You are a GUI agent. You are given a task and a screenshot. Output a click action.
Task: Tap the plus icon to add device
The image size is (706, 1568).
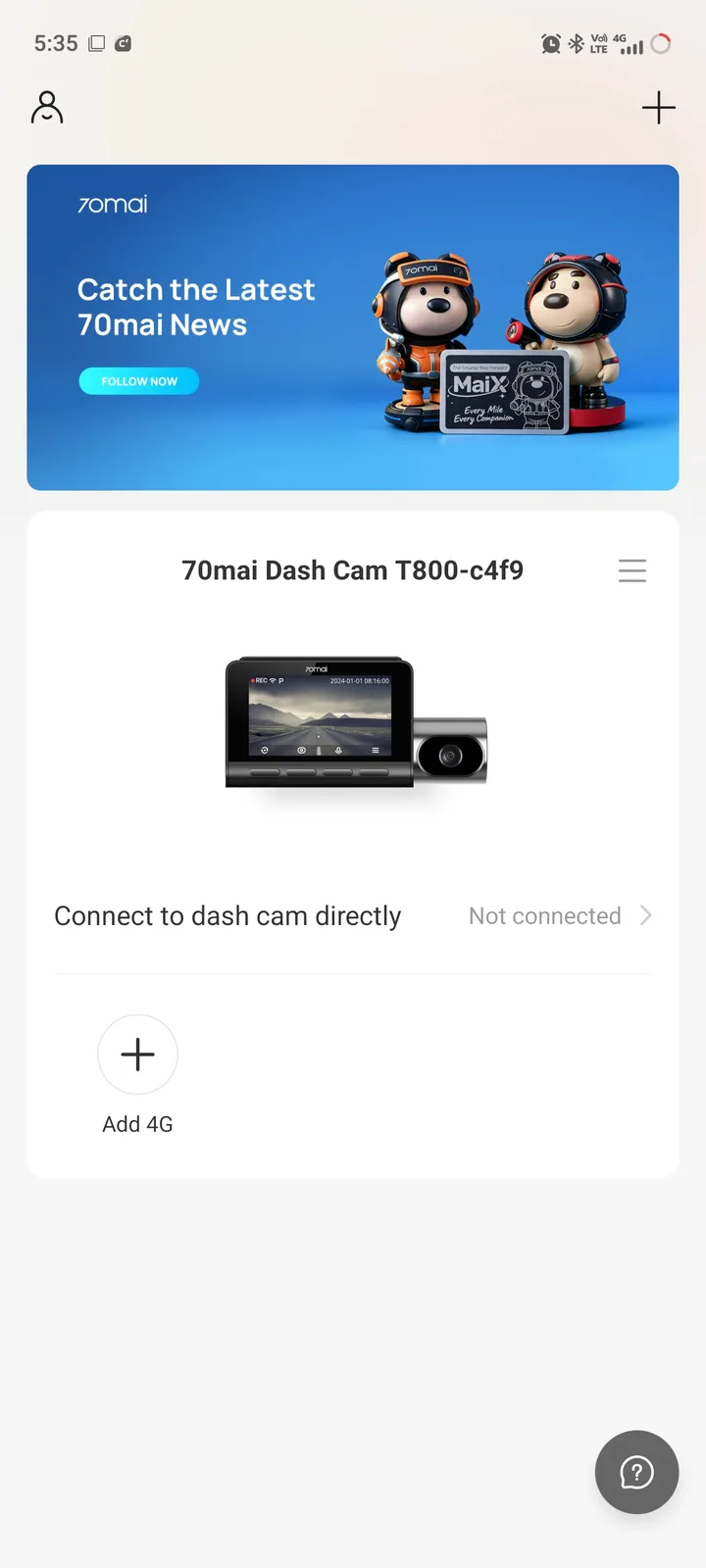[x=658, y=107]
